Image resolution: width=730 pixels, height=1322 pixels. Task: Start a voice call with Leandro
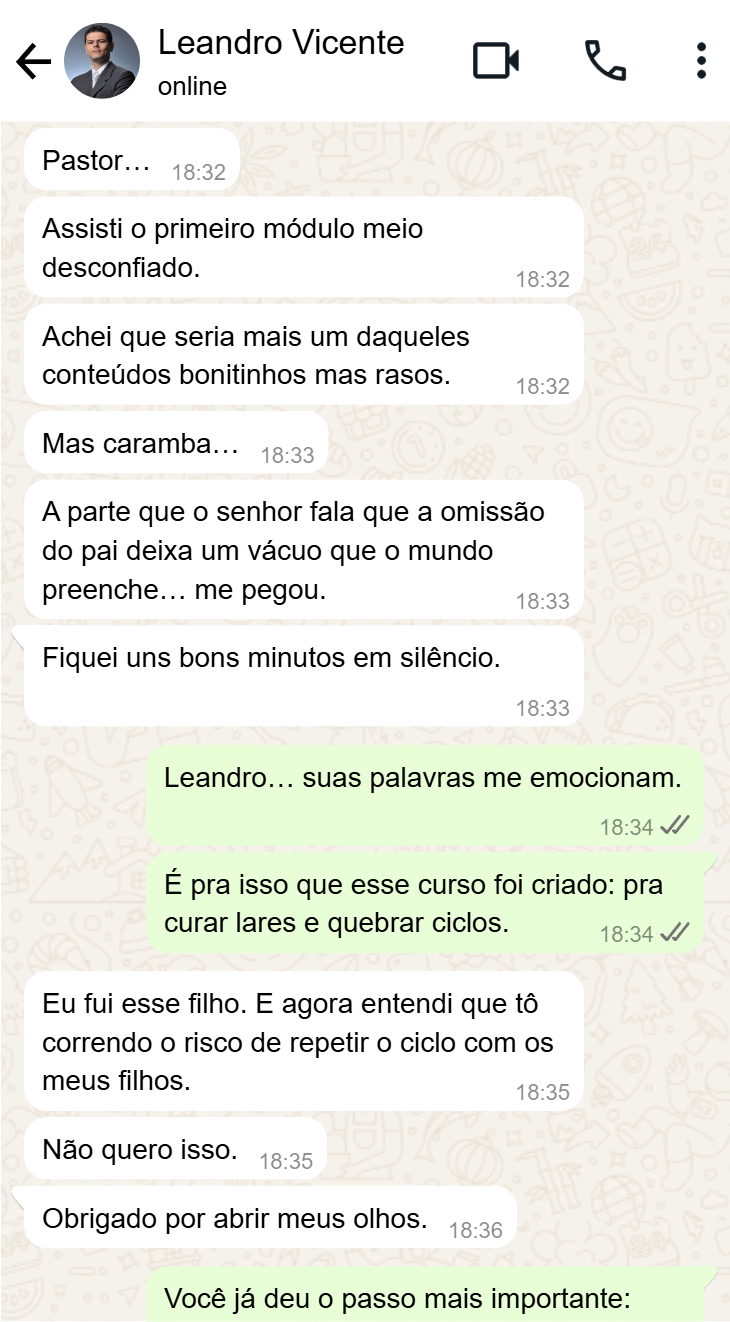coord(605,61)
